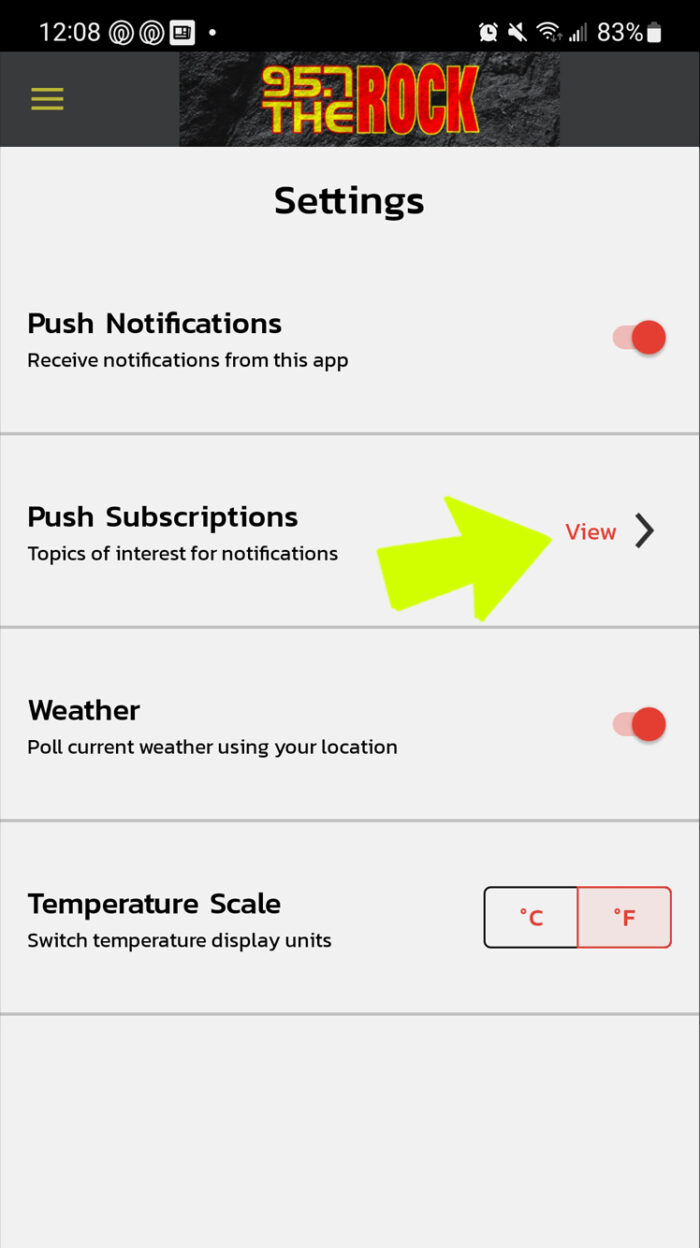Open the hamburger drawer menu

[x=47, y=99]
